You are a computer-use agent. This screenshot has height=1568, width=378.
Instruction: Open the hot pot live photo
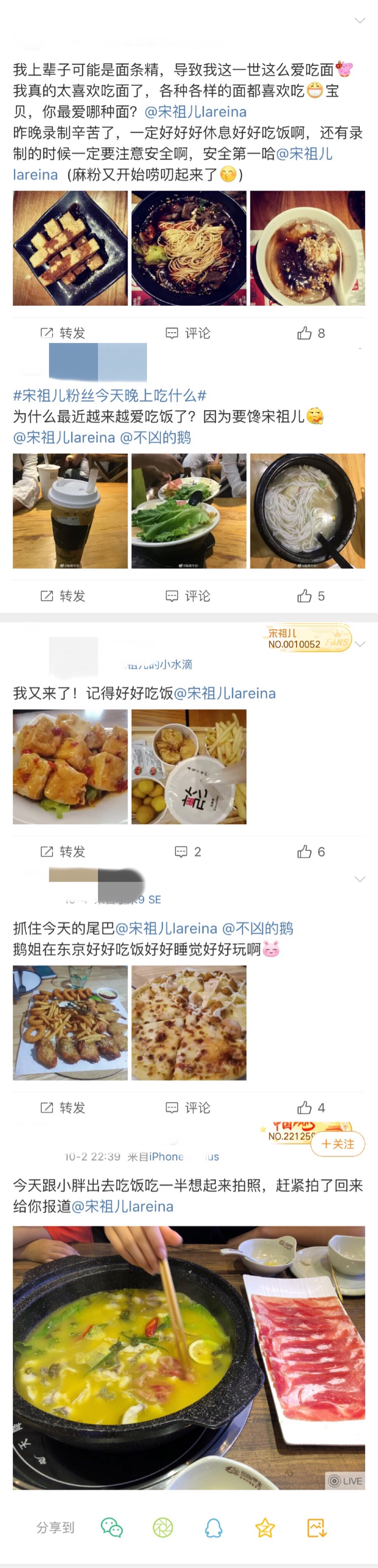(x=189, y=1357)
